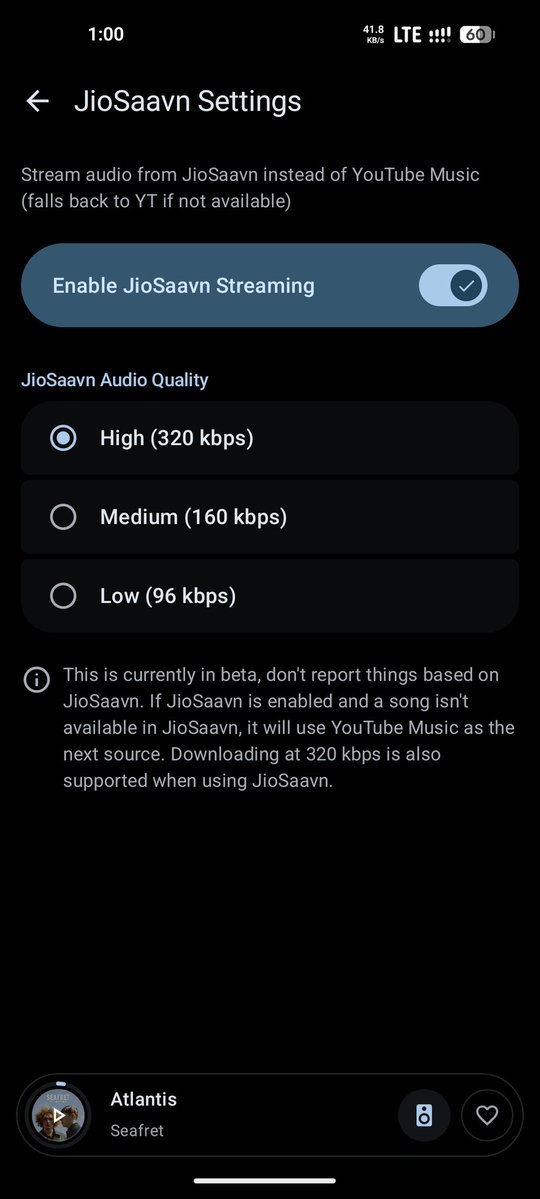Play Atlantis from the mini player artwork

59,1115
